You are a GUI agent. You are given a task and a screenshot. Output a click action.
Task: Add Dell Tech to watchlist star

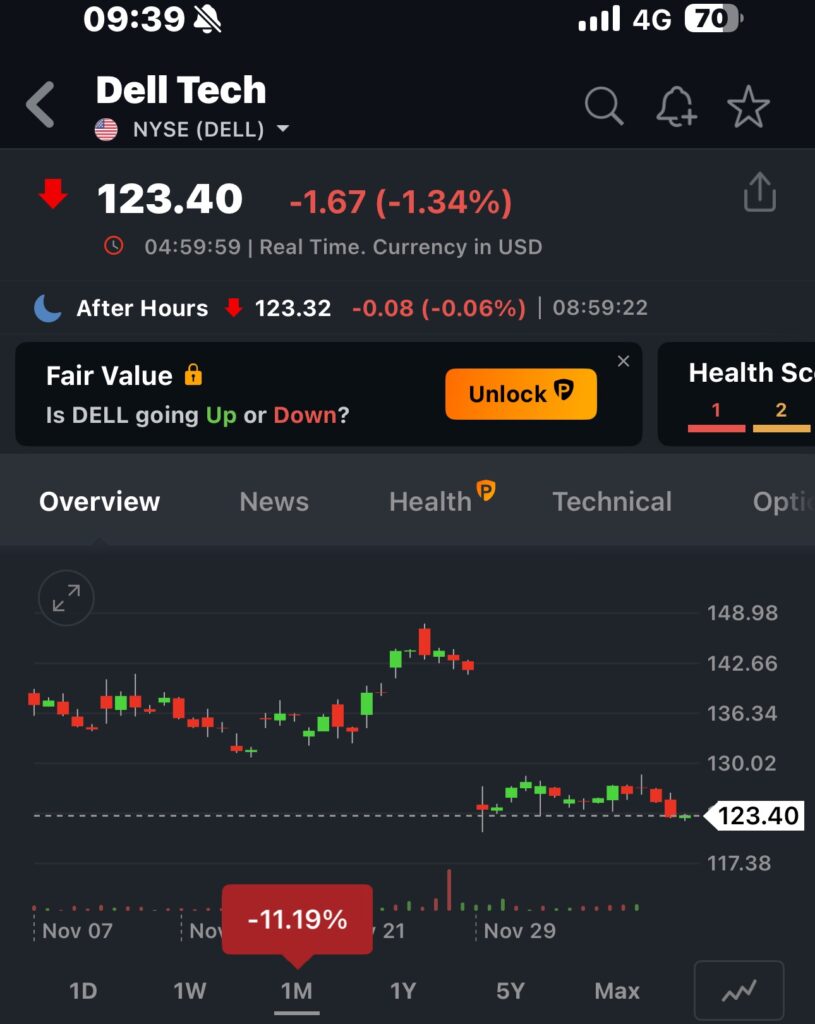point(748,106)
